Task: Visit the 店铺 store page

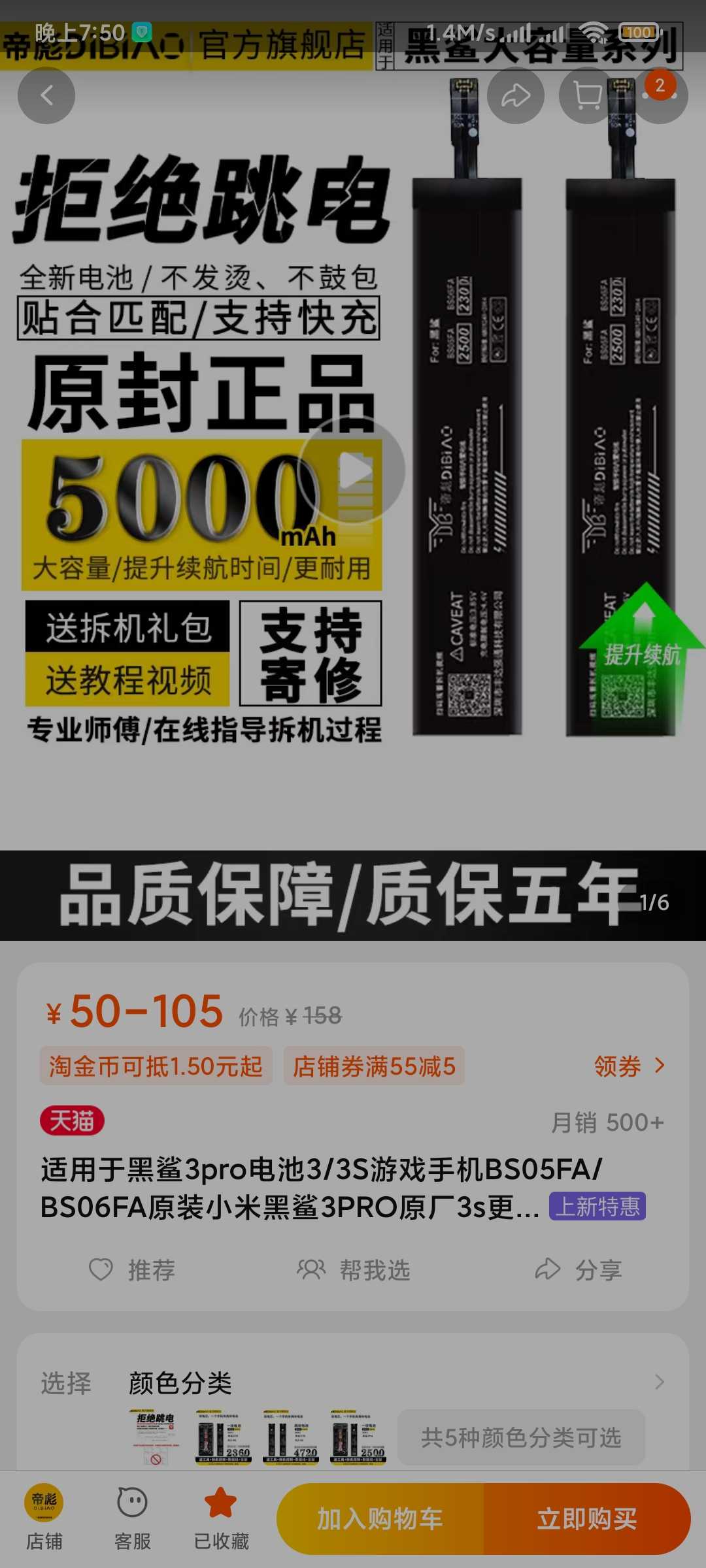Action: [44, 1518]
